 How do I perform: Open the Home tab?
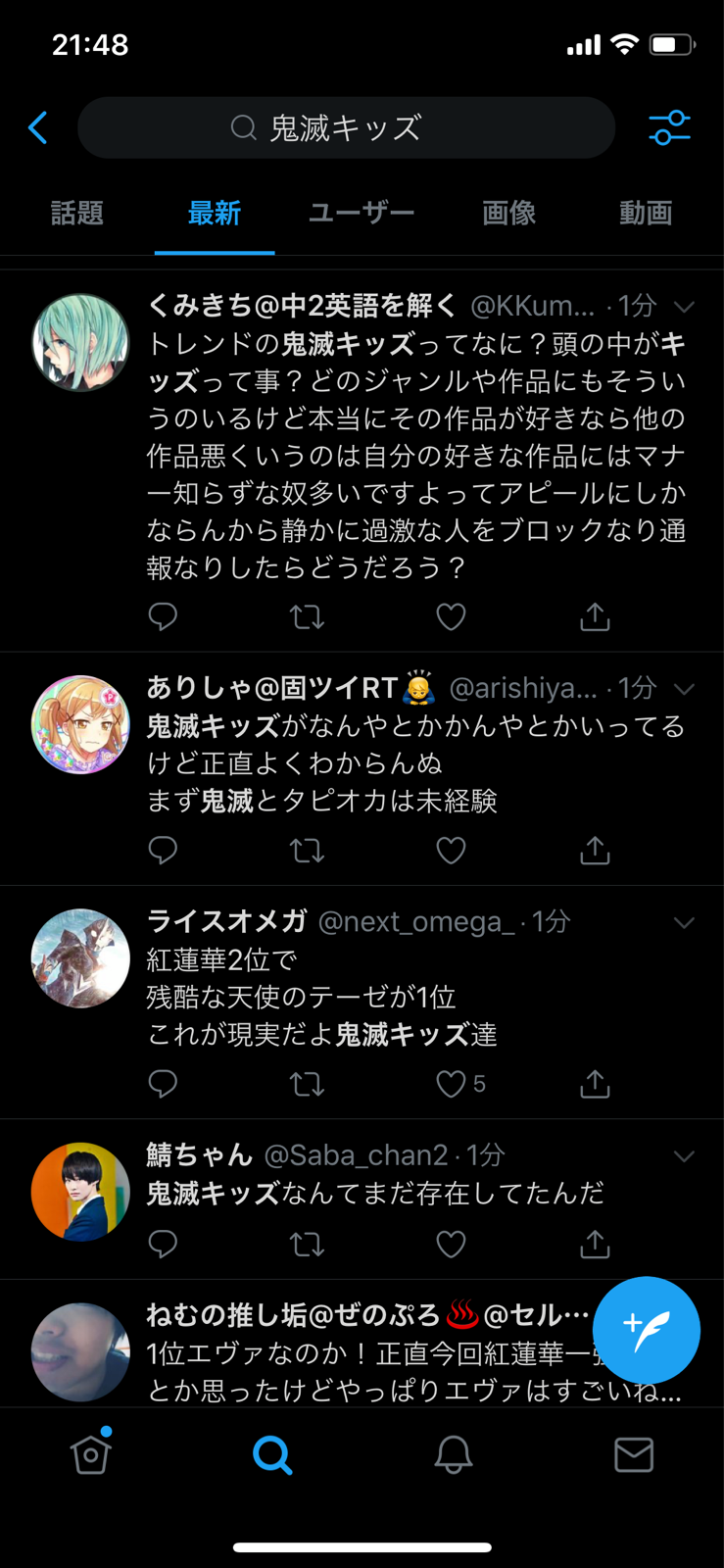[91, 1455]
